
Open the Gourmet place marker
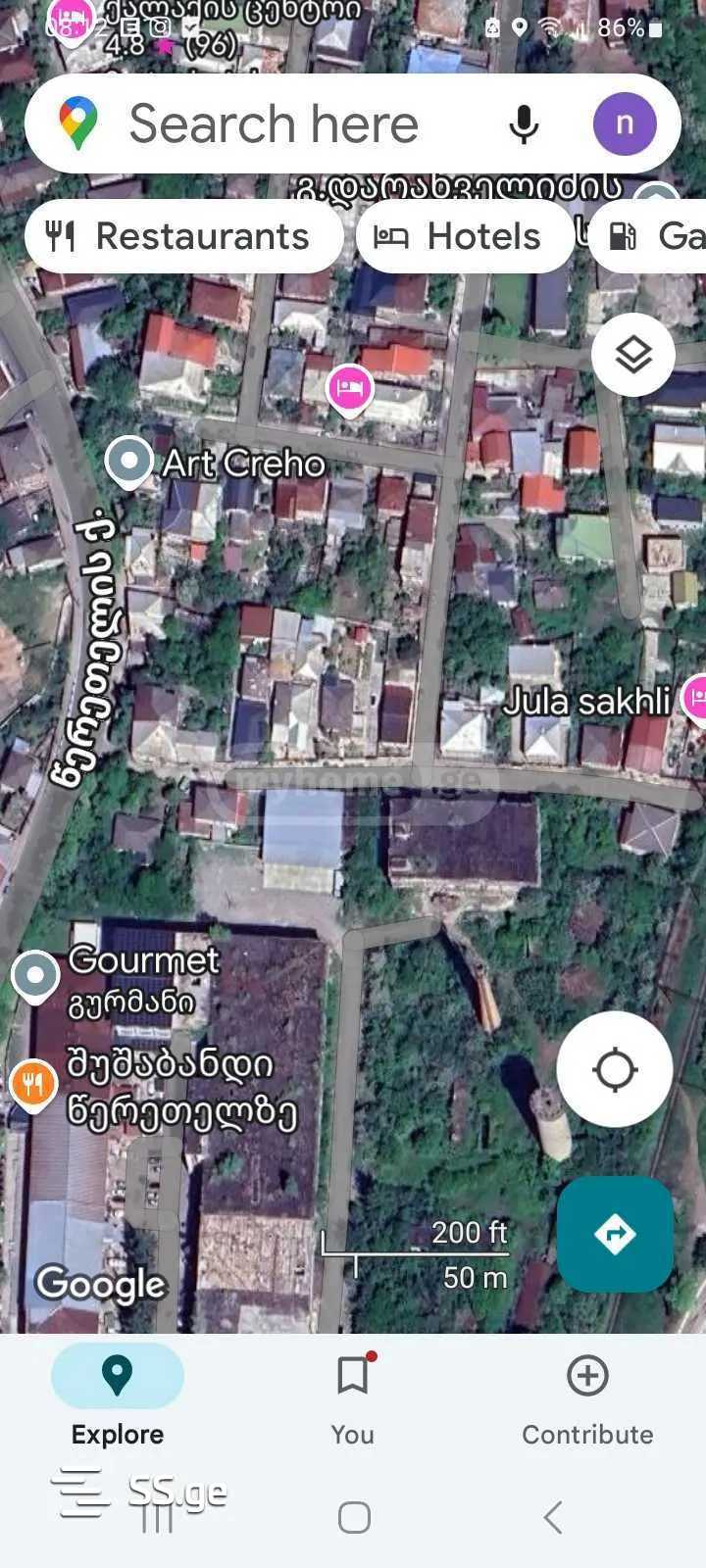[x=35, y=975]
